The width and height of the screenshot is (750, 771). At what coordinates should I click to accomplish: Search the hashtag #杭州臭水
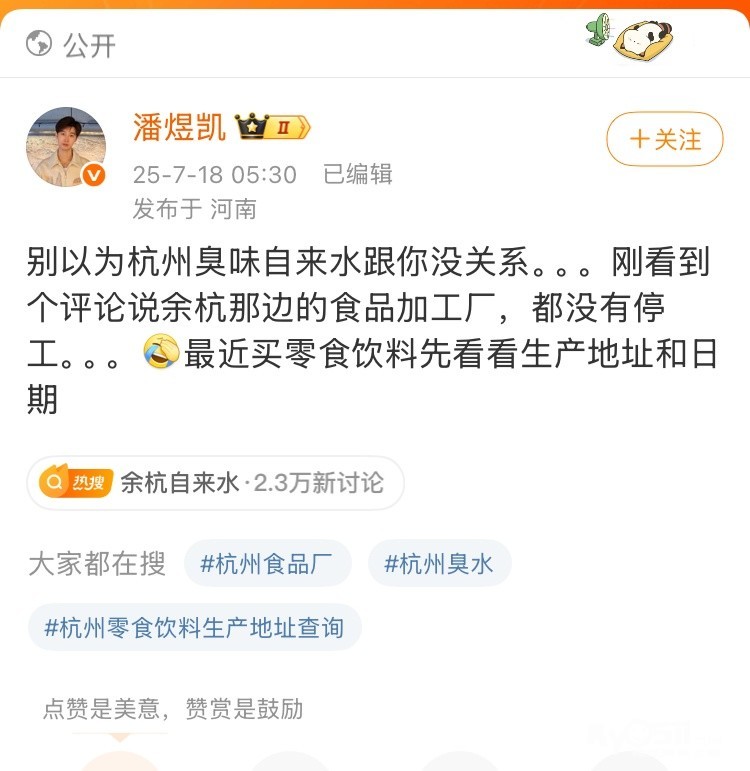[439, 564]
